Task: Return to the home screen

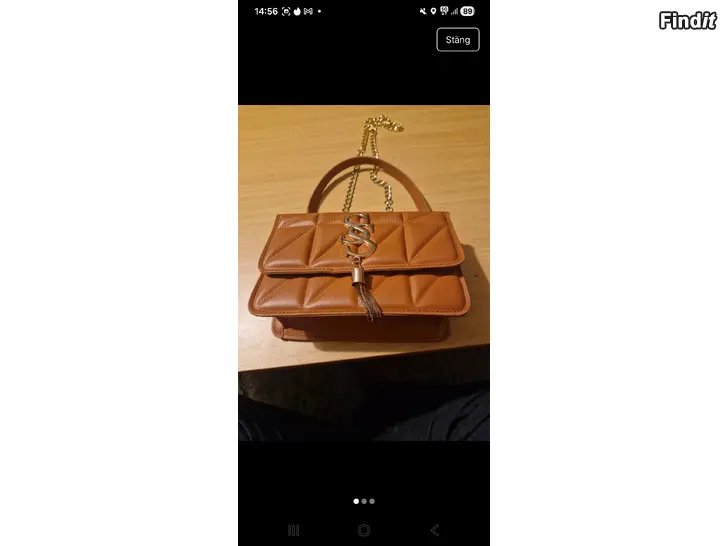Action: pos(364,530)
